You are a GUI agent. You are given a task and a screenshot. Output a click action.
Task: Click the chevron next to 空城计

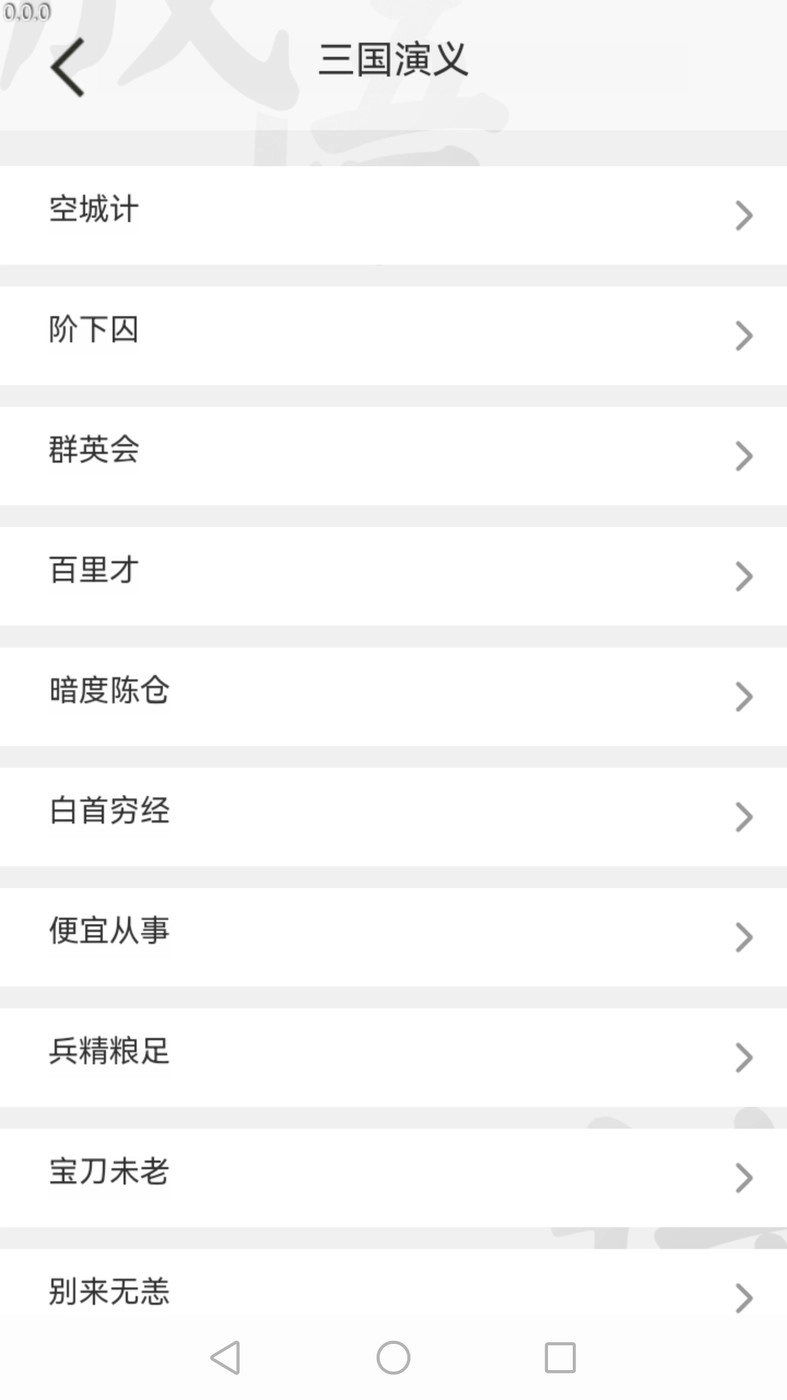[743, 215]
